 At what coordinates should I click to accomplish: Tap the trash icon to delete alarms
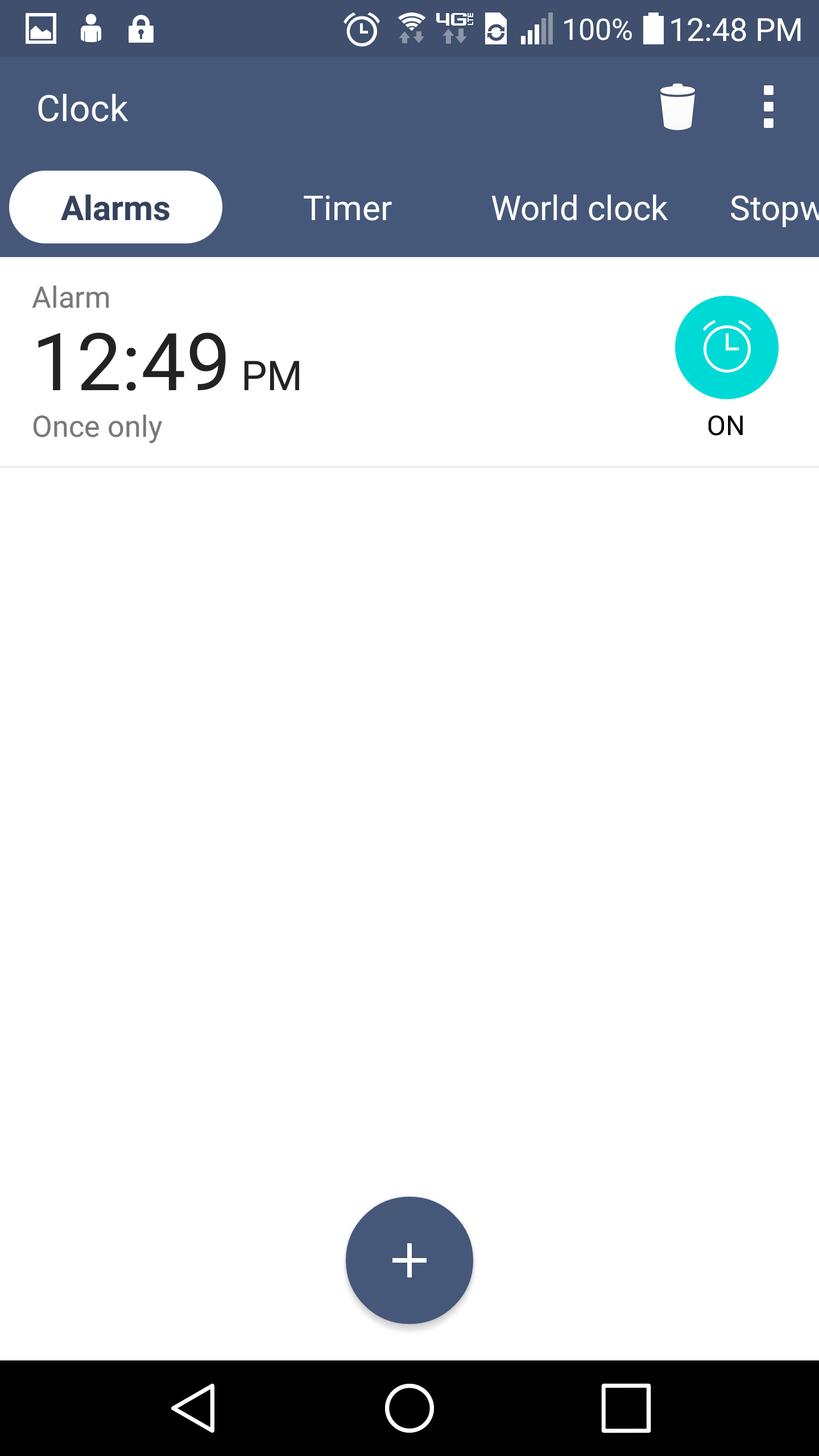[677, 107]
